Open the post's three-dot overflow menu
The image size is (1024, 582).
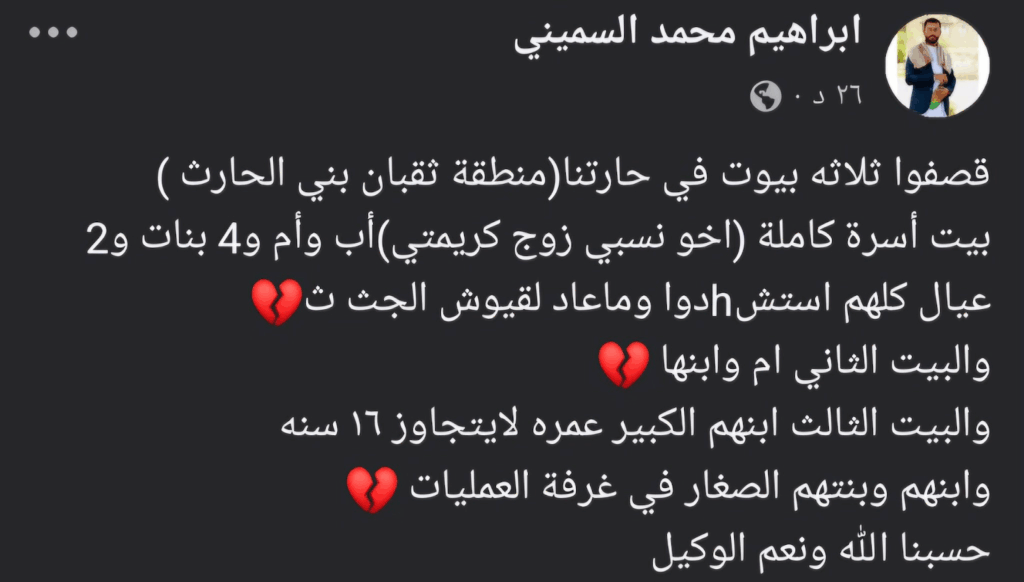[54, 33]
